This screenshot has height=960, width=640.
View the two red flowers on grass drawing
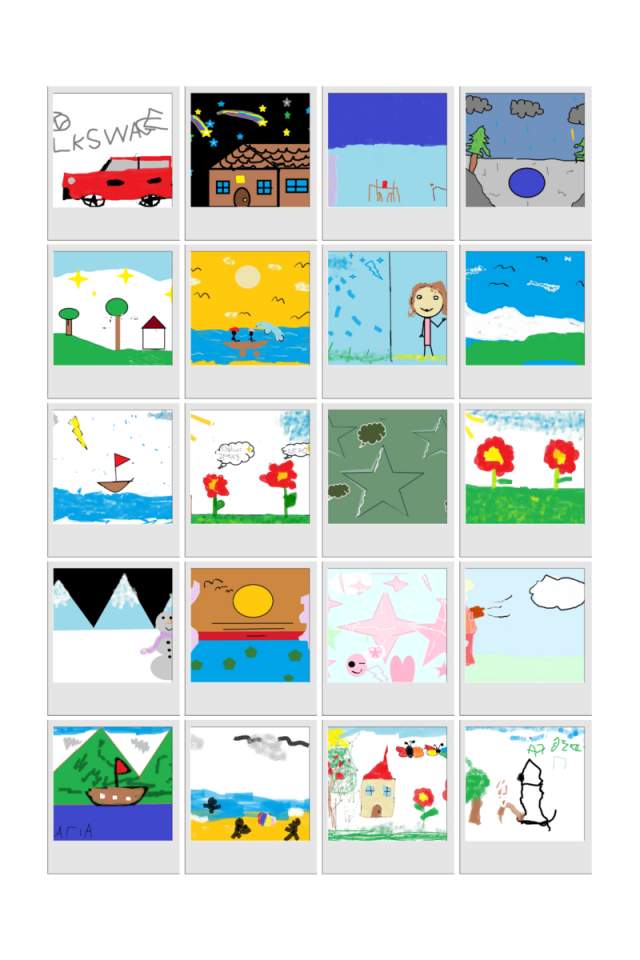click(525, 466)
